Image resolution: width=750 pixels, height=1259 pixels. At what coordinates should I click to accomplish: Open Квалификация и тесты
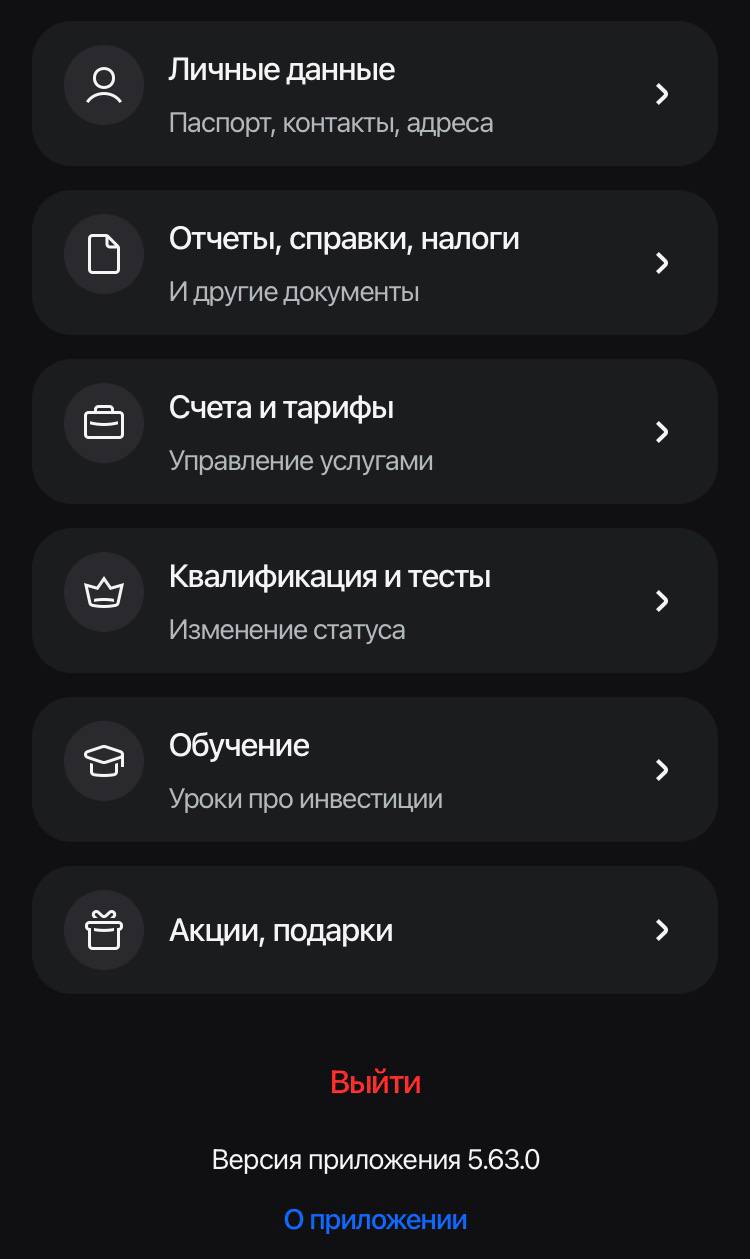pyautogui.click(x=374, y=601)
